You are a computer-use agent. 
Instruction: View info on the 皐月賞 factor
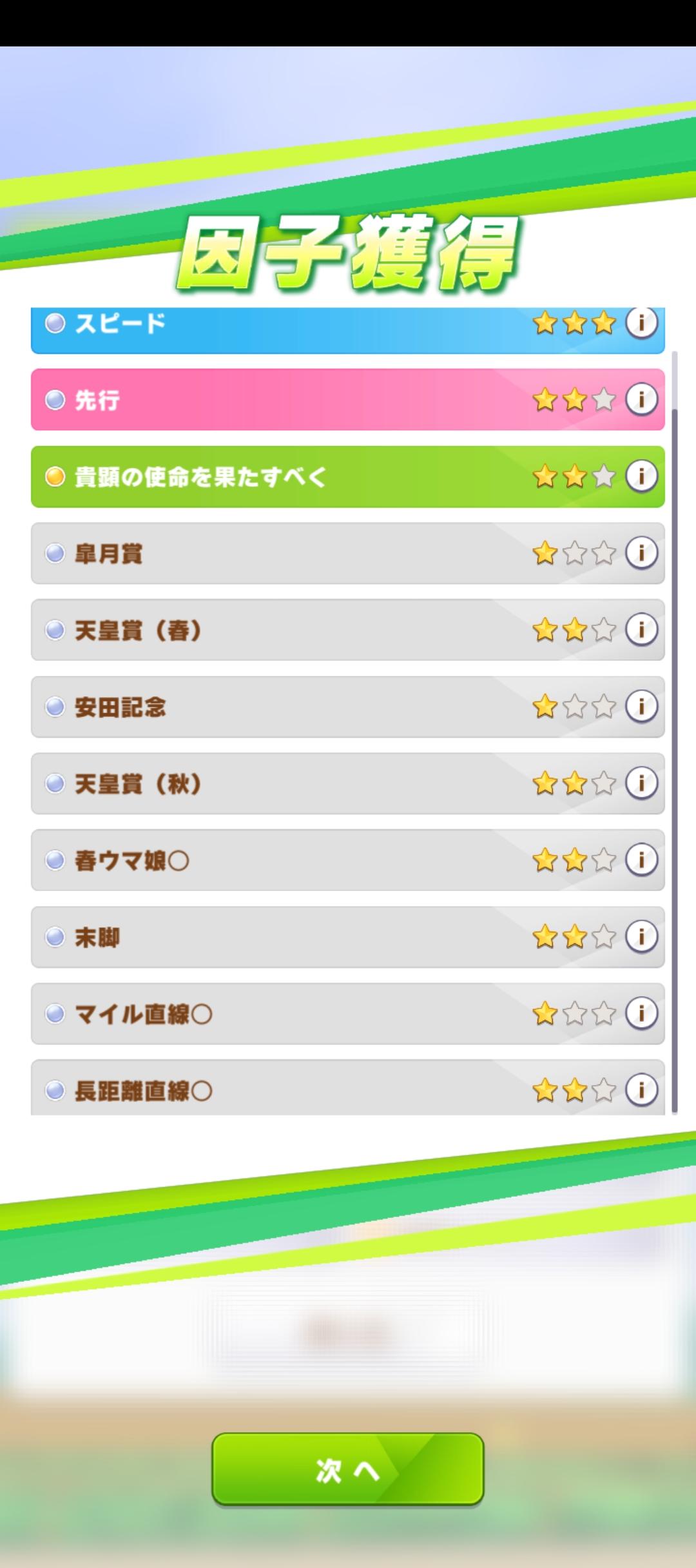[x=641, y=553]
